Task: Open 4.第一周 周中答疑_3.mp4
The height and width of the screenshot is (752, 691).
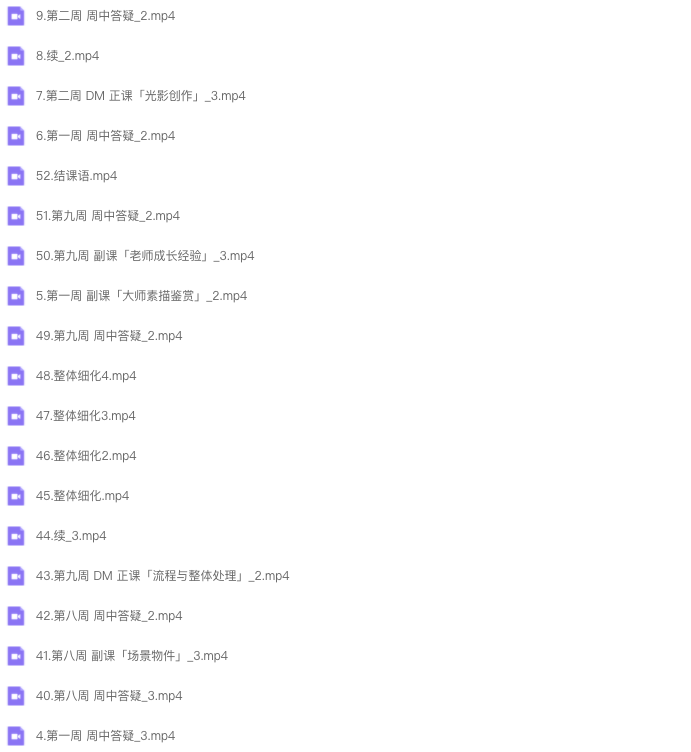Action: (105, 736)
